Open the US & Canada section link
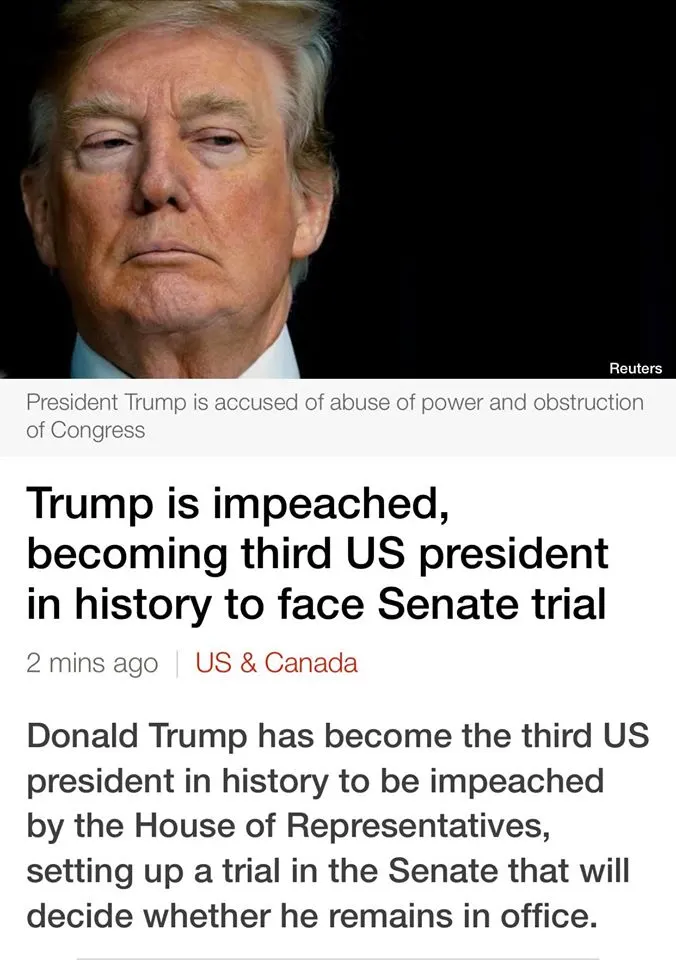The height and width of the screenshot is (960, 676). 276,663
